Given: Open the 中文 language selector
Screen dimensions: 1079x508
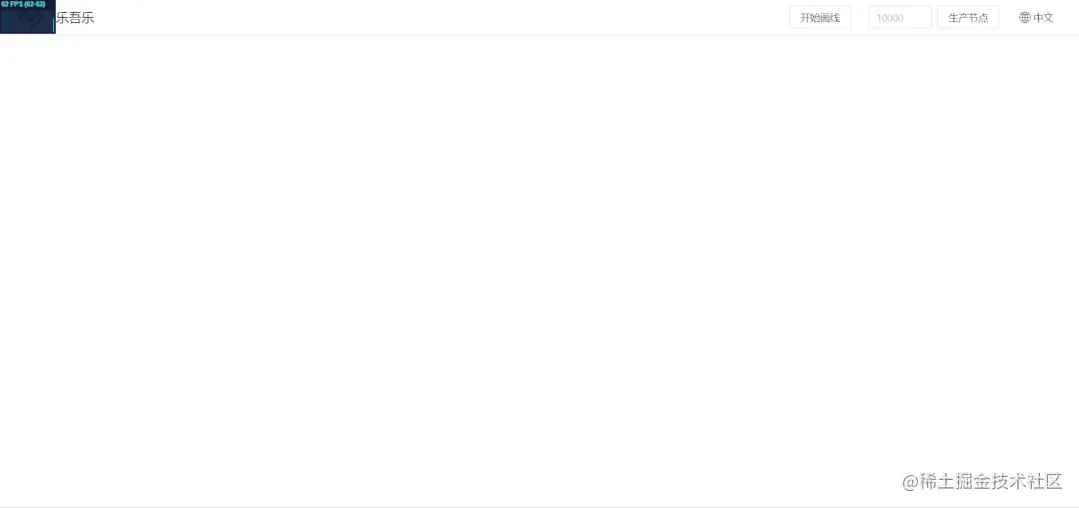Looking at the screenshot, I should coord(1036,18).
